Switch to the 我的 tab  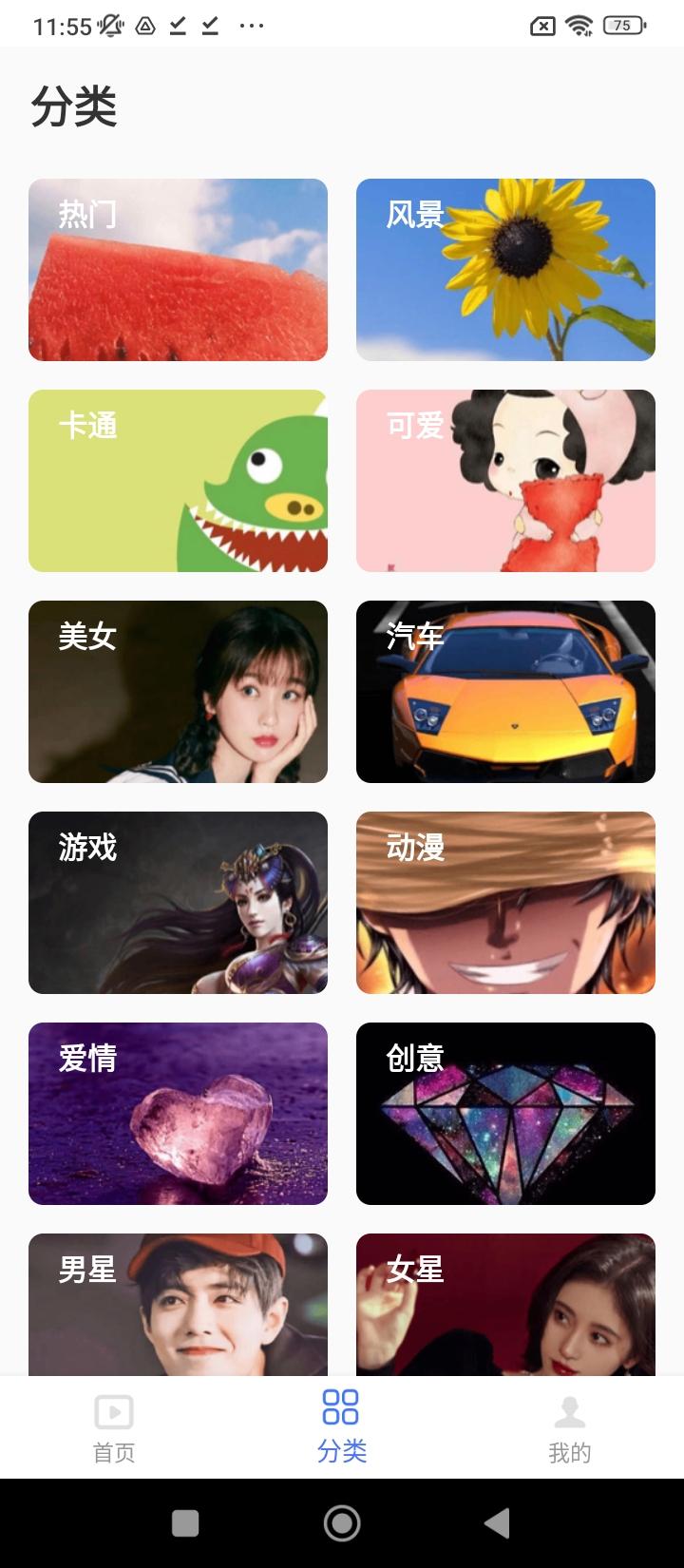pos(569,1430)
